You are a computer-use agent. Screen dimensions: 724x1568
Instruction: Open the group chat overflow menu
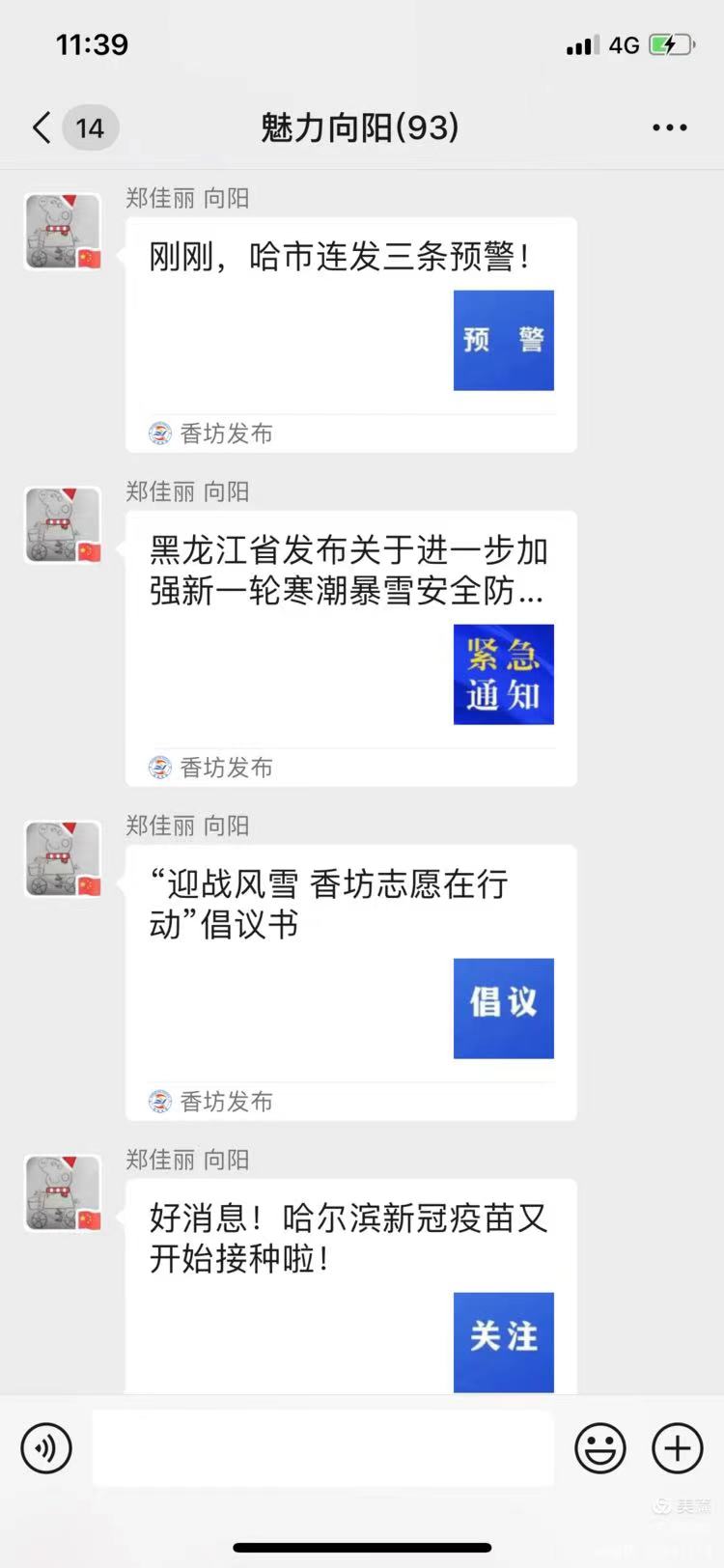click(x=669, y=127)
